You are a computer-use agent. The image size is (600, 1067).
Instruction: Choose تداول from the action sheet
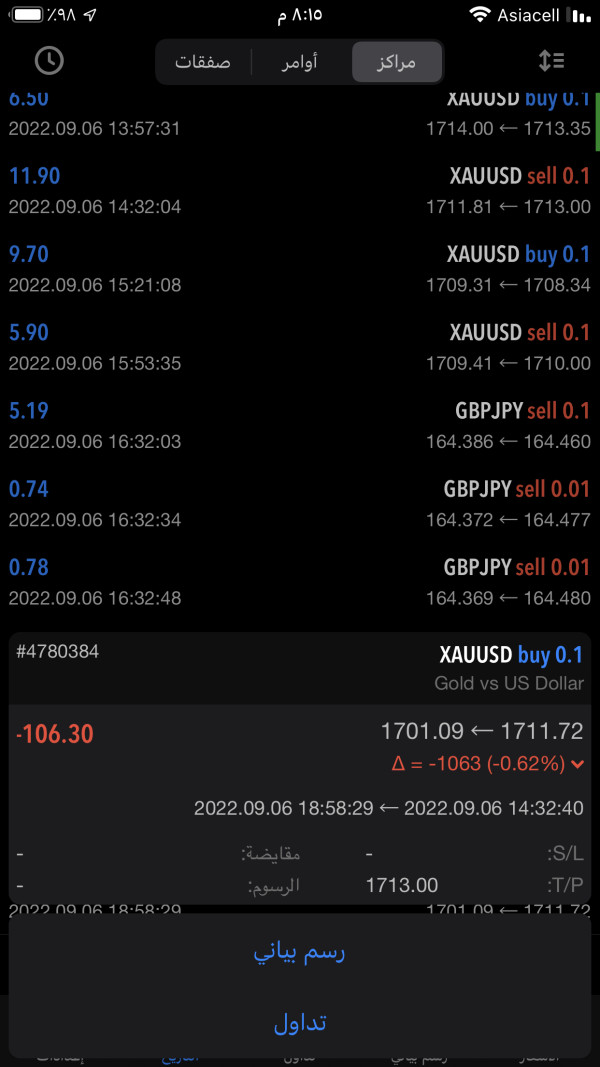point(300,1023)
